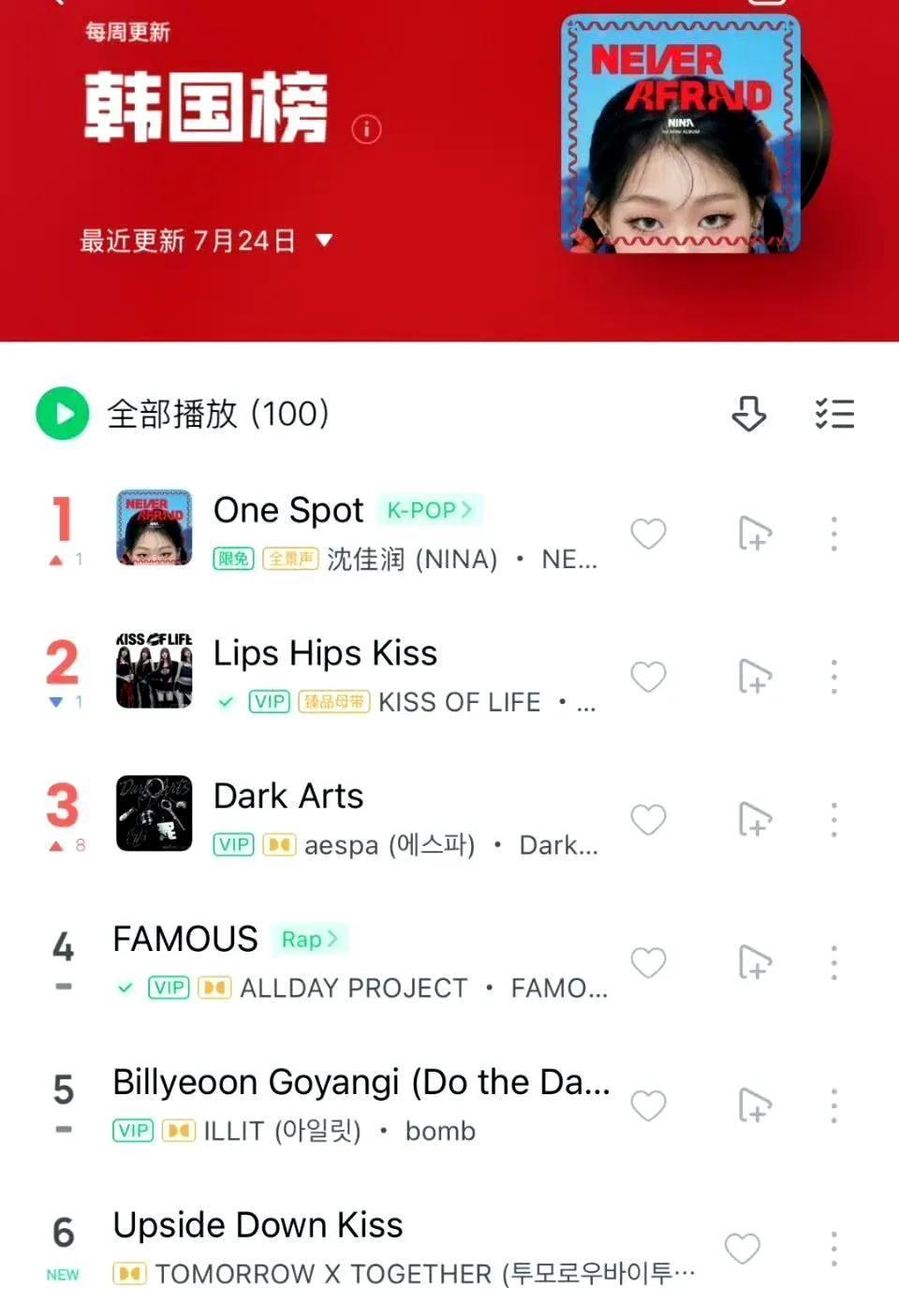Screen dimensions: 899x1316
Task: Open more options for One Spot
Action: pyautogui.click(x=833, y=534)
